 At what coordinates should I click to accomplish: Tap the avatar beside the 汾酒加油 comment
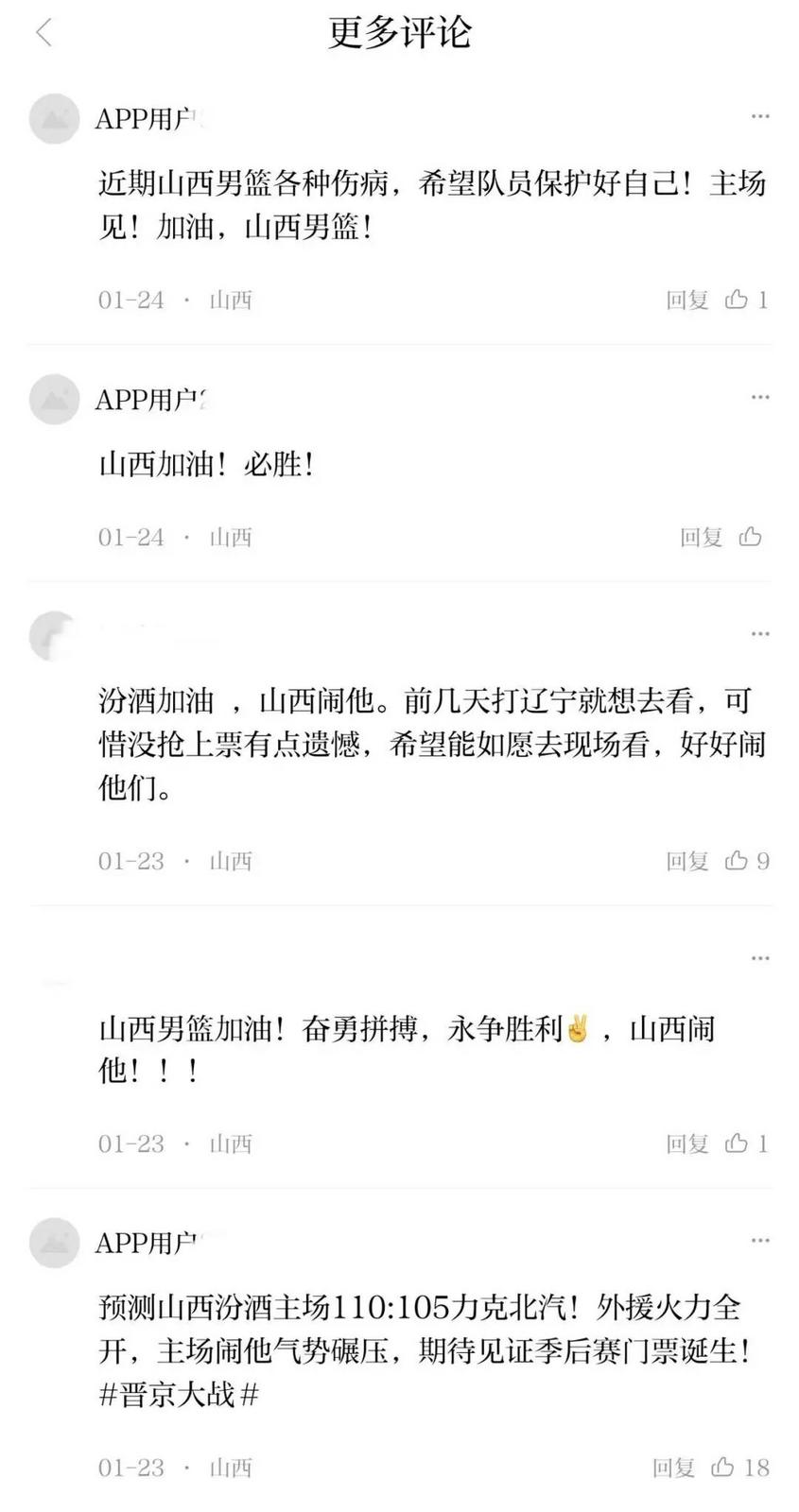point(54,637)
